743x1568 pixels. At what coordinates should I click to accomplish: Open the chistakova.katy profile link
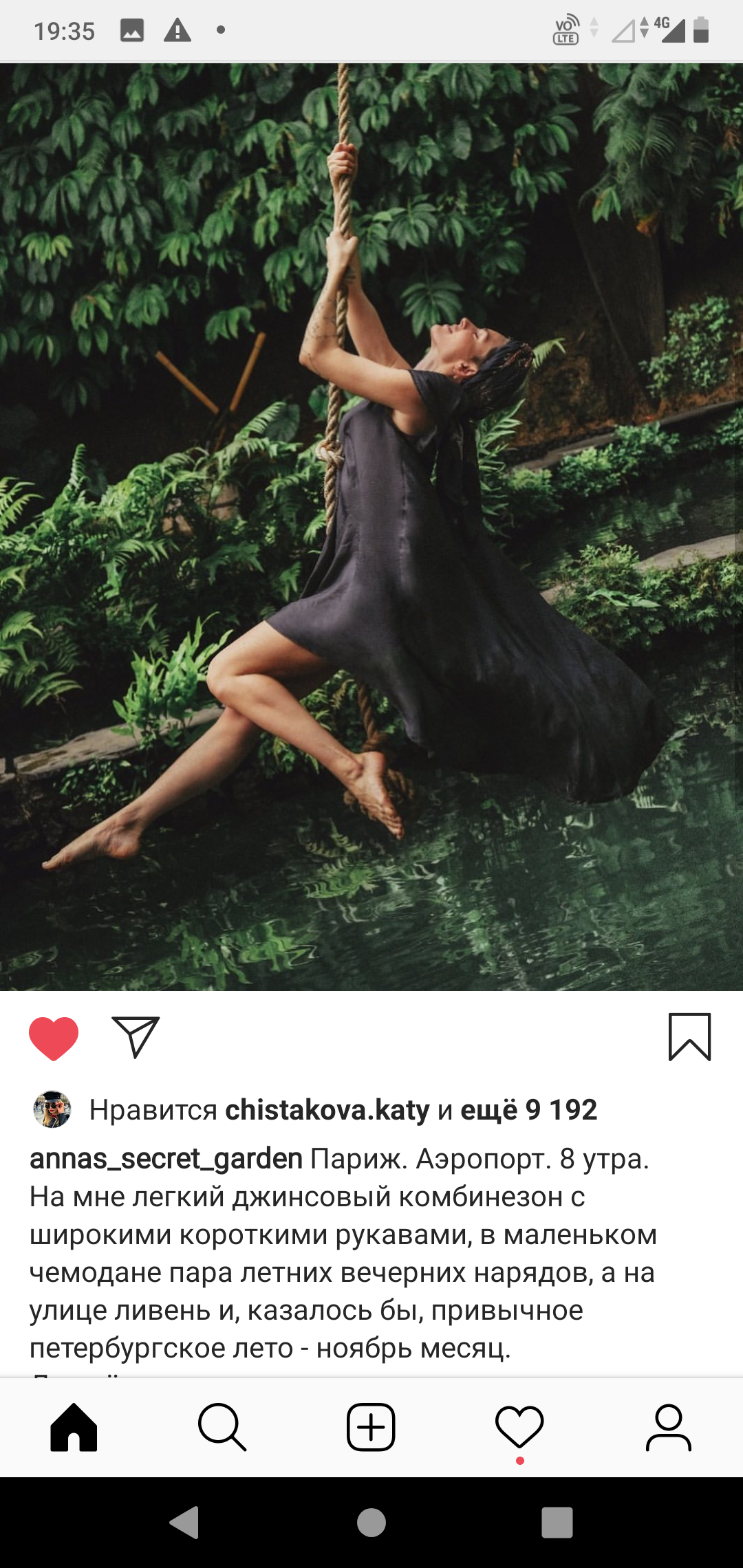pyautogui.click(x=327, y=1110)
